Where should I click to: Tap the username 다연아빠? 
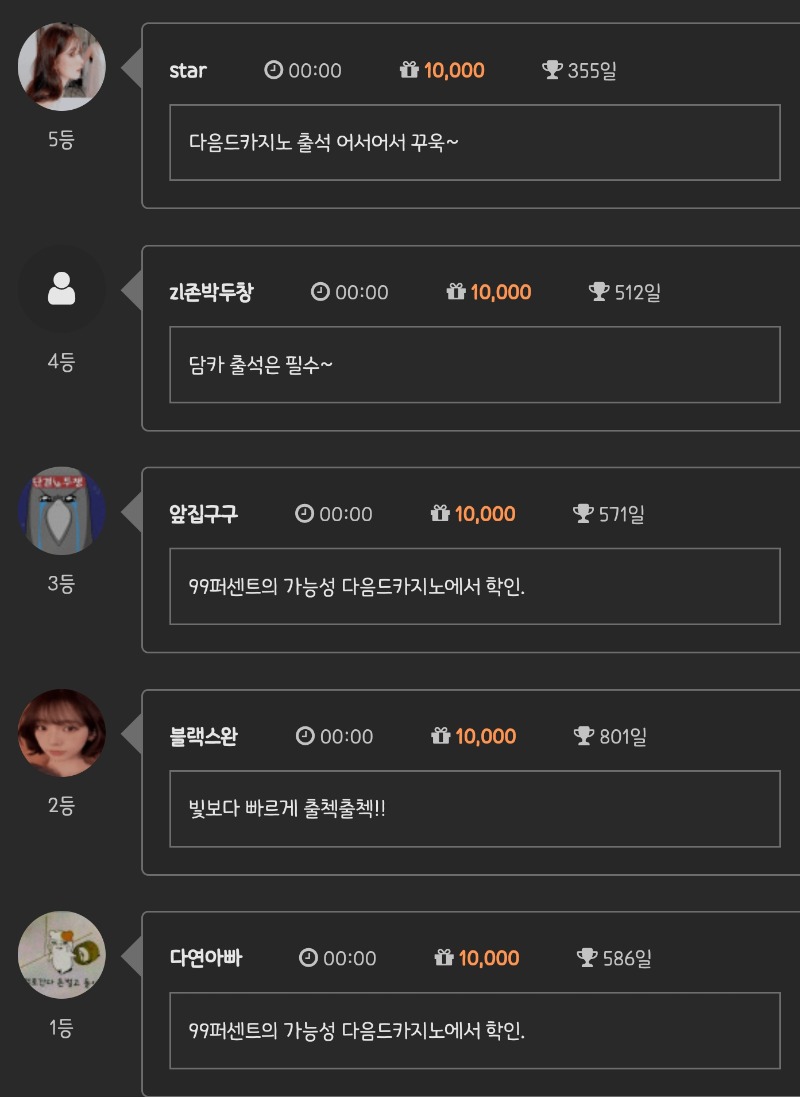tap(206, 958)
